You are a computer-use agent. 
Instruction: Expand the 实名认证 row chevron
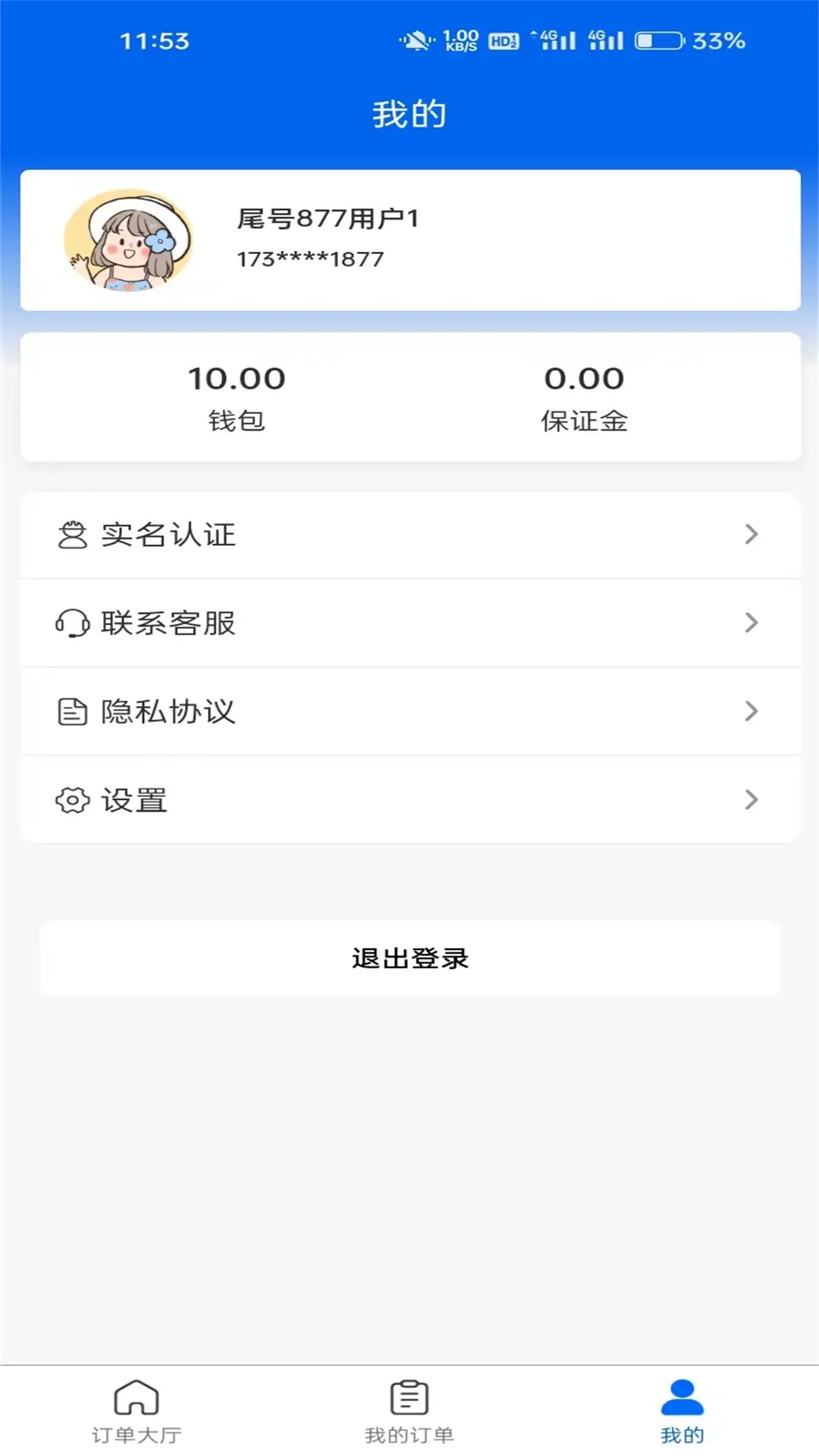pos(752,535)
